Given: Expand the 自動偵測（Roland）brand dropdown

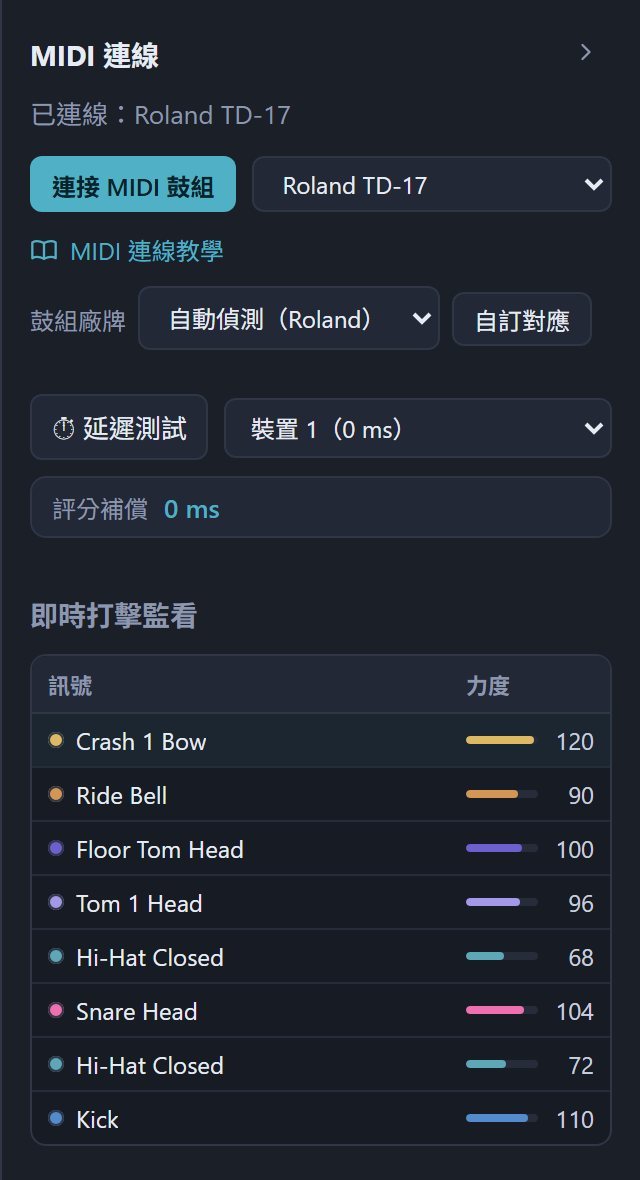Looking at the screenshot, I should (289, 318).
